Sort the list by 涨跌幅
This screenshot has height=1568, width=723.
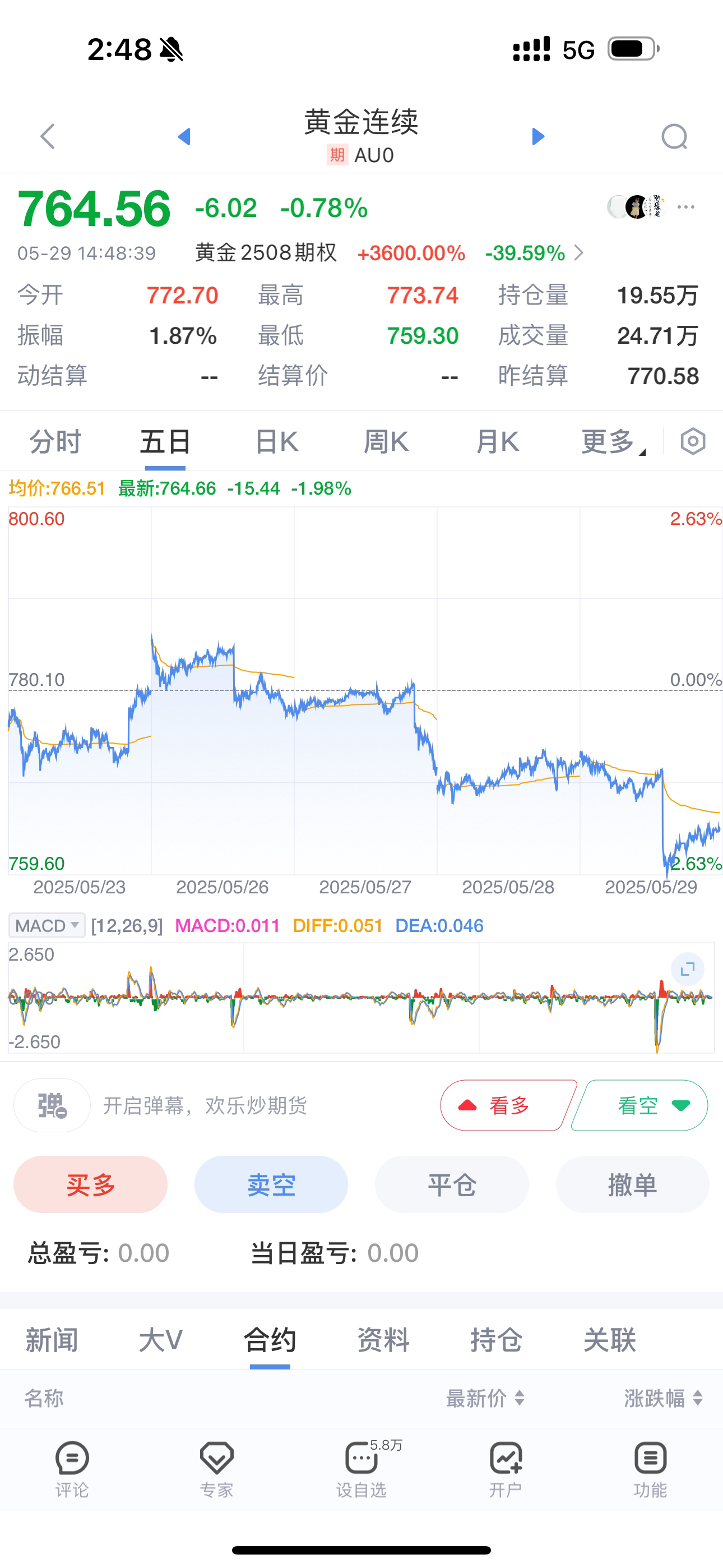664,1398
